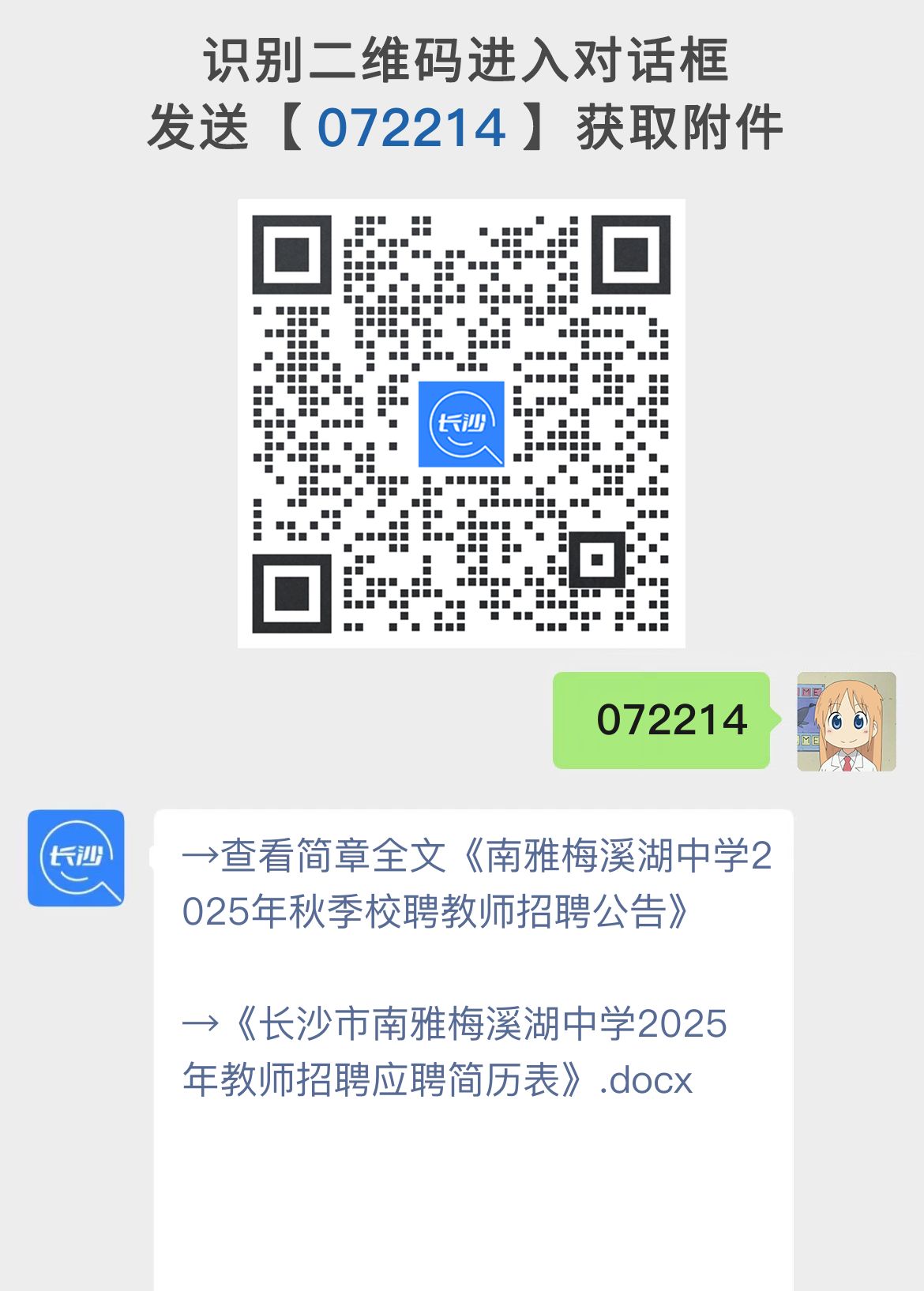Open 南雅梅溪湖中学2025年秋季校聘教师招聘公告

(474, 884)
